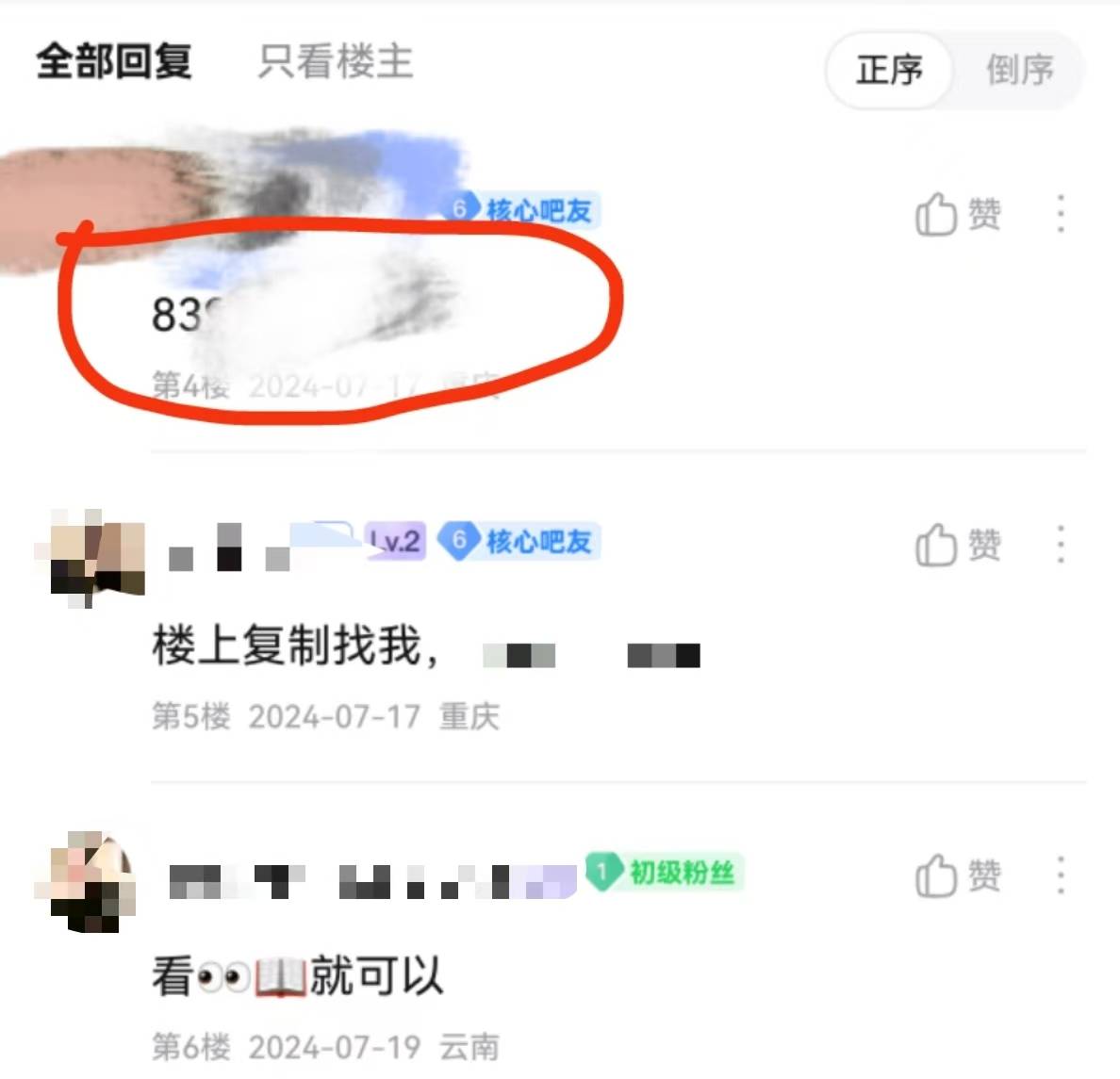
Task: Open overflow menu on the 第5楼 reply
Action: pyautogui.click(x=1061, y=544)
